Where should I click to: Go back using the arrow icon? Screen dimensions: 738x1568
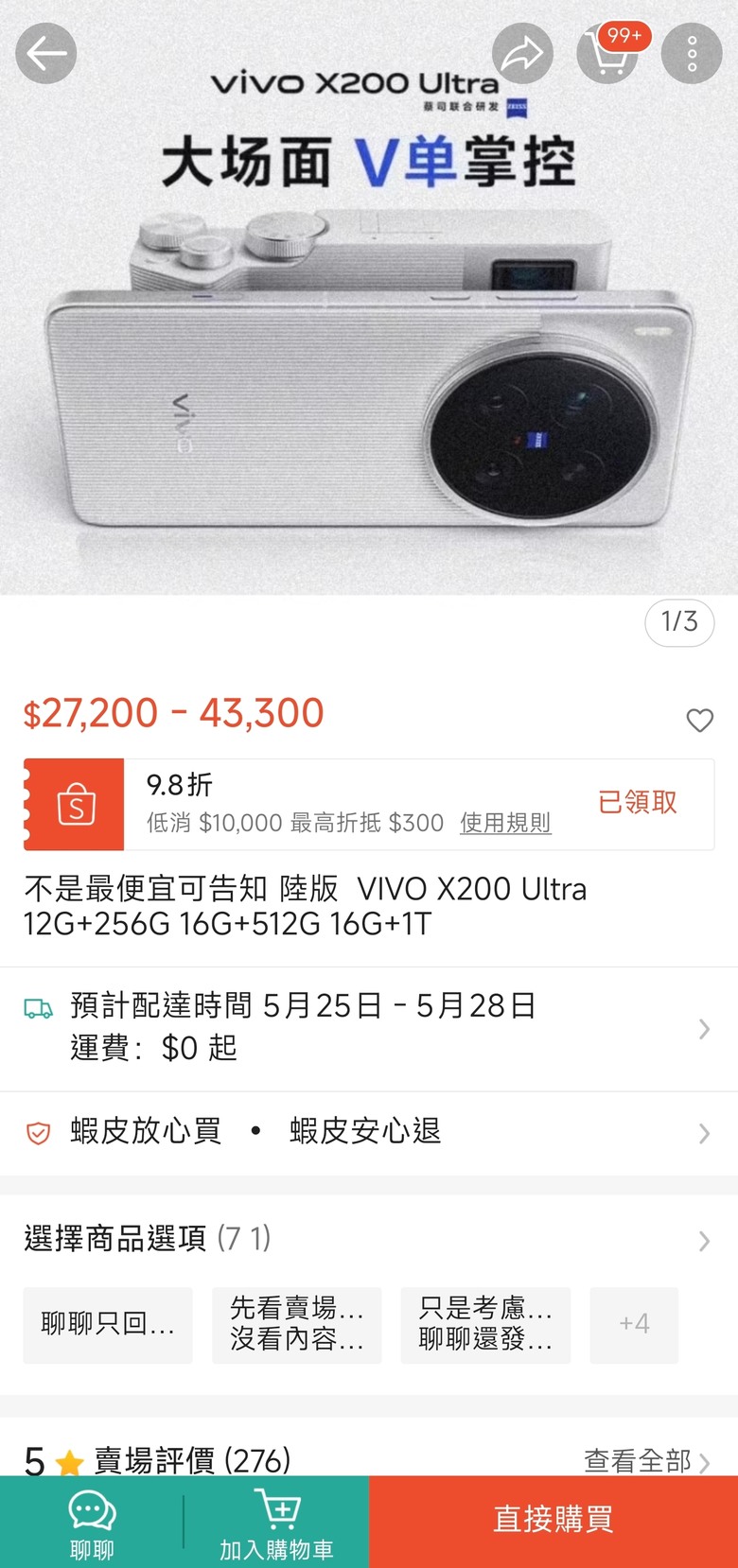(x=45, y=54)
